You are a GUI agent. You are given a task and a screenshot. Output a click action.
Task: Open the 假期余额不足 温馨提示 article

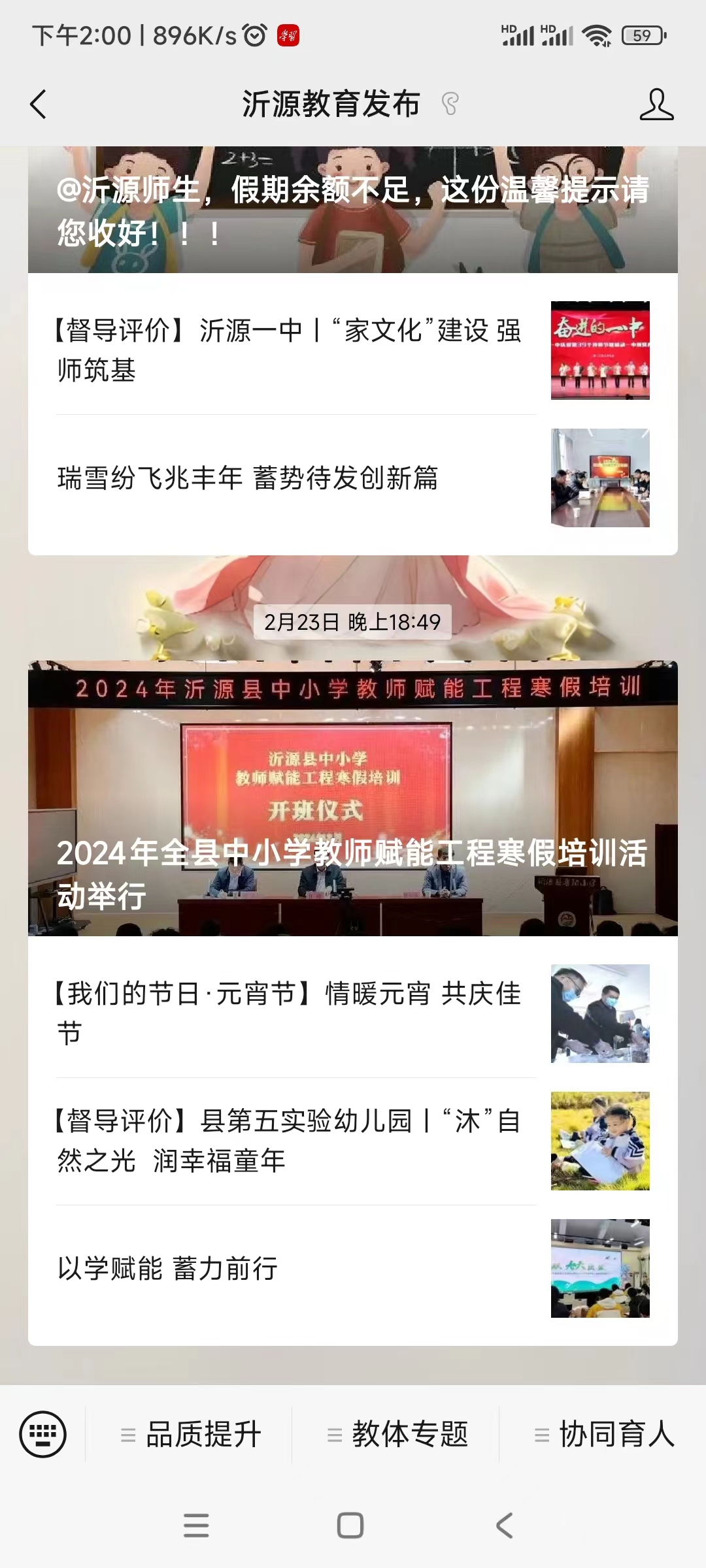353,209
